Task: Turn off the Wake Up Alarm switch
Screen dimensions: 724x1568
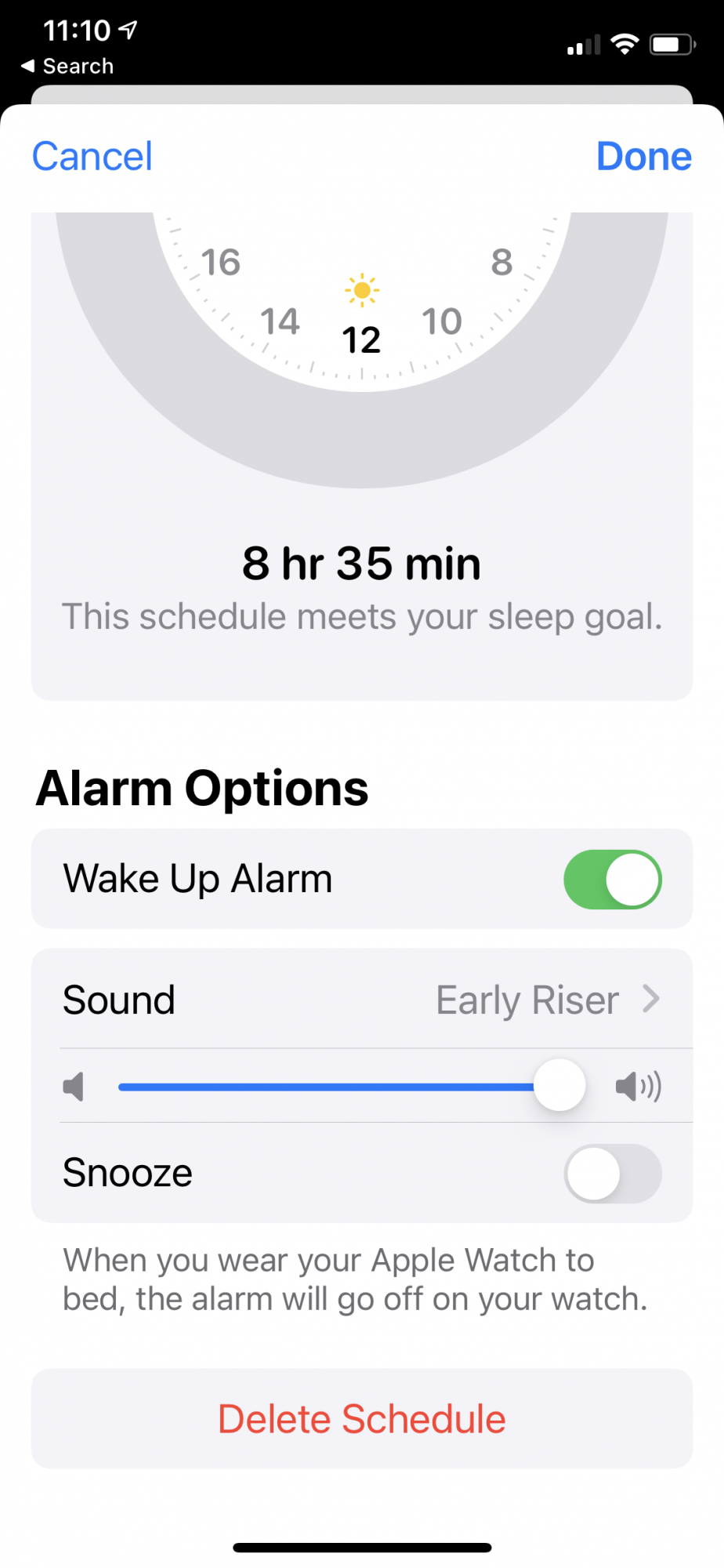Action: [x=612, y=879]
